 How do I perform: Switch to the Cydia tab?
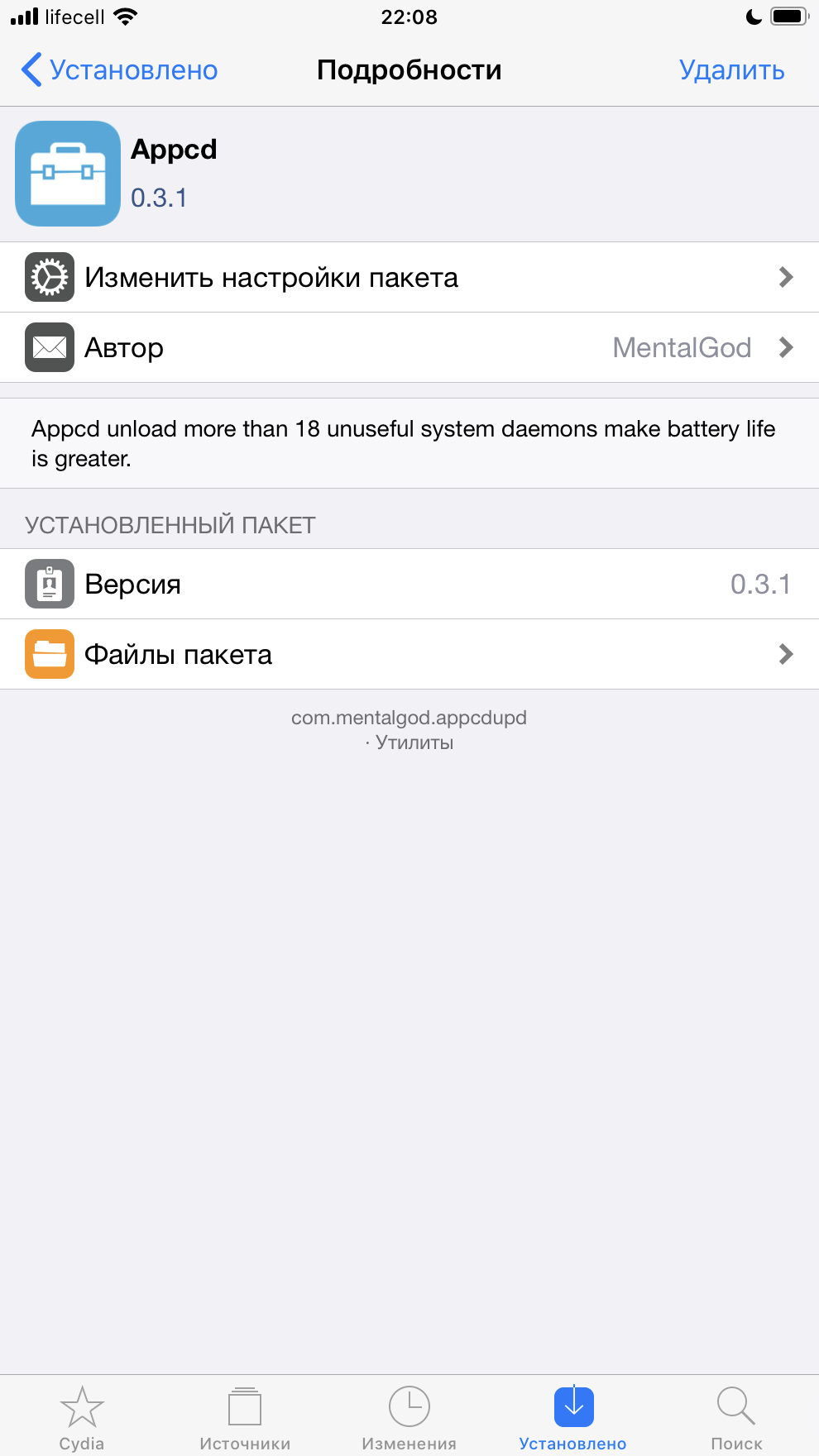point(82,1417)
